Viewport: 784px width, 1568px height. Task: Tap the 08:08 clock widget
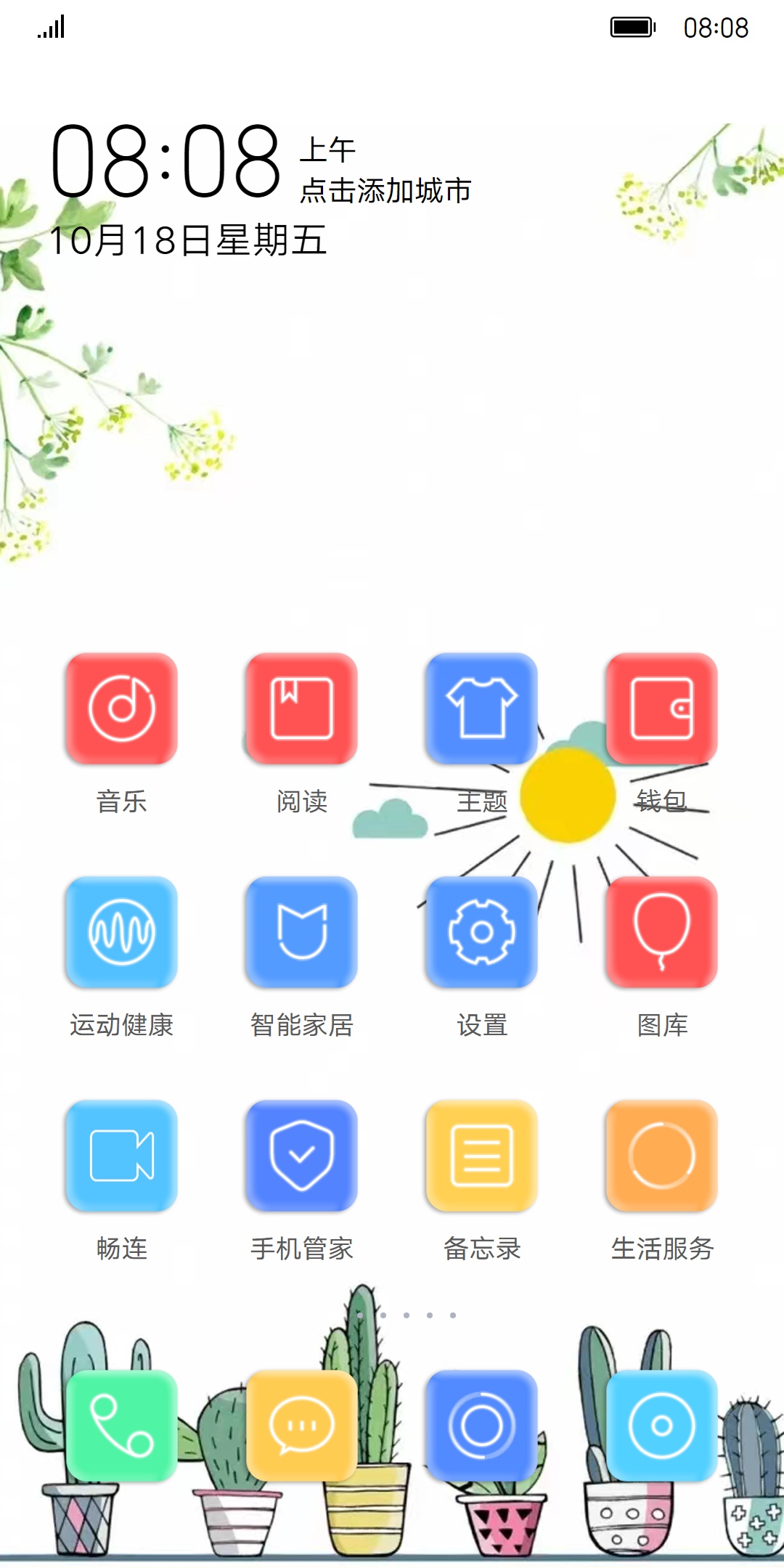[x=166, y=161]
